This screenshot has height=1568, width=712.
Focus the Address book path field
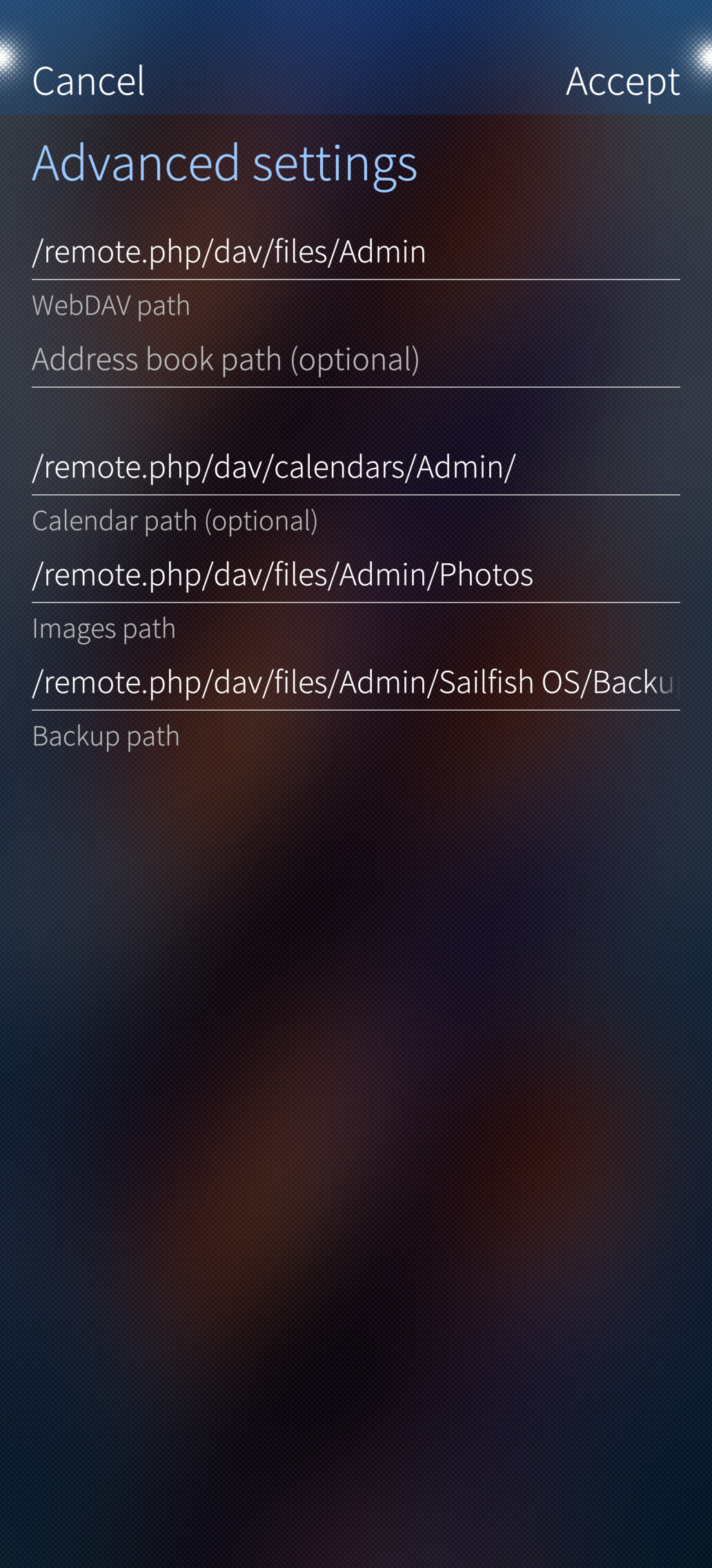[x=356, y=360]
